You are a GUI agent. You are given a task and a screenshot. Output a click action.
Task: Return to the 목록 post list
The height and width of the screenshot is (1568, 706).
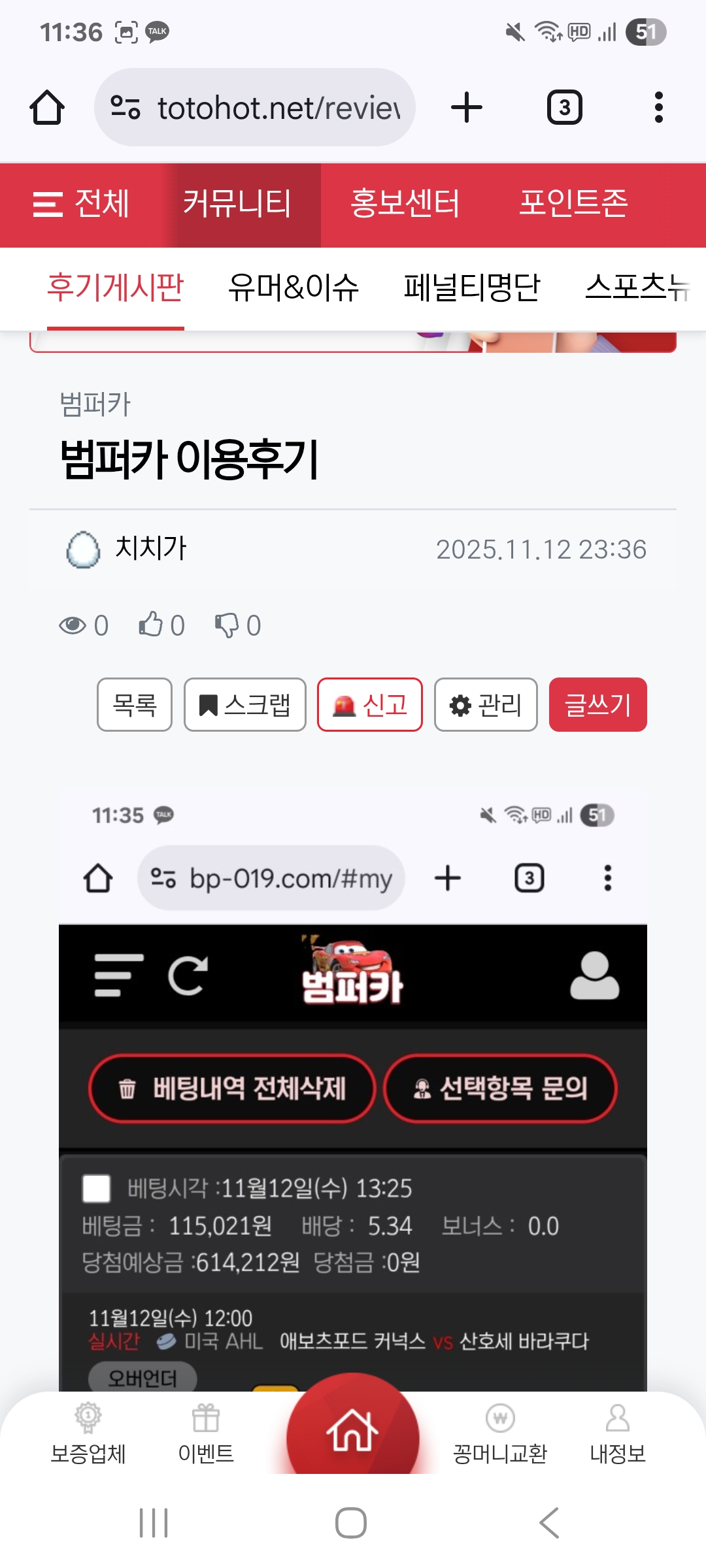tap(135, 705)
